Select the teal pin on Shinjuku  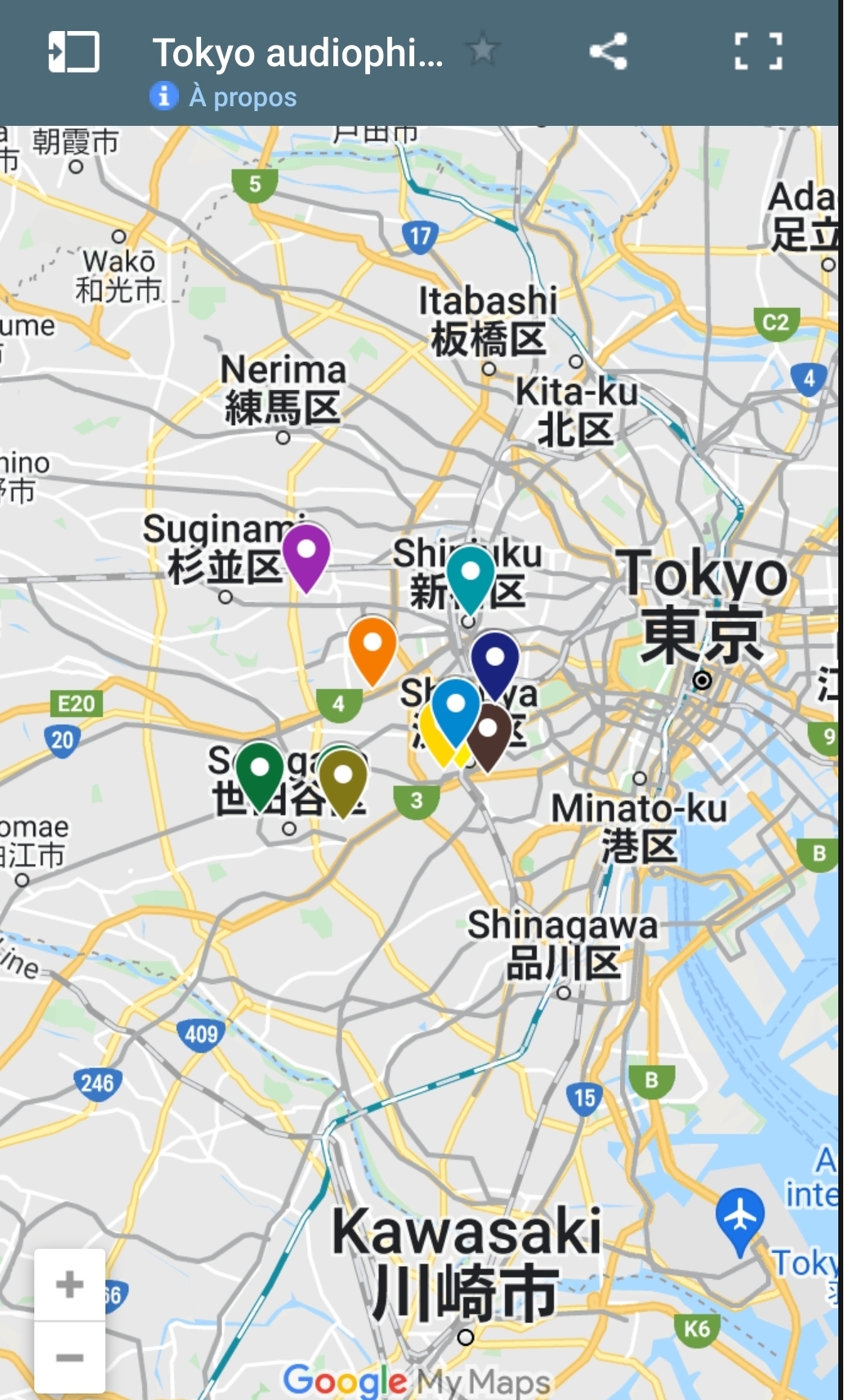coord(470,573)
